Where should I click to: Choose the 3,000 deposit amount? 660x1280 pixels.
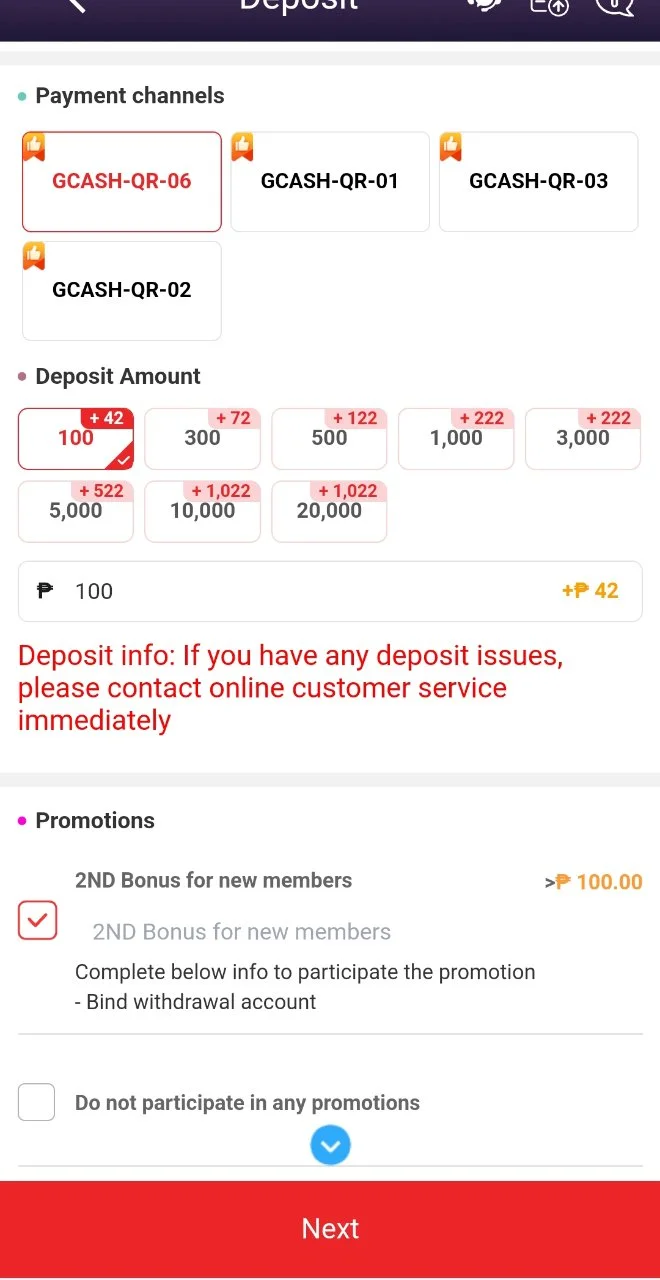coord(583,439)
